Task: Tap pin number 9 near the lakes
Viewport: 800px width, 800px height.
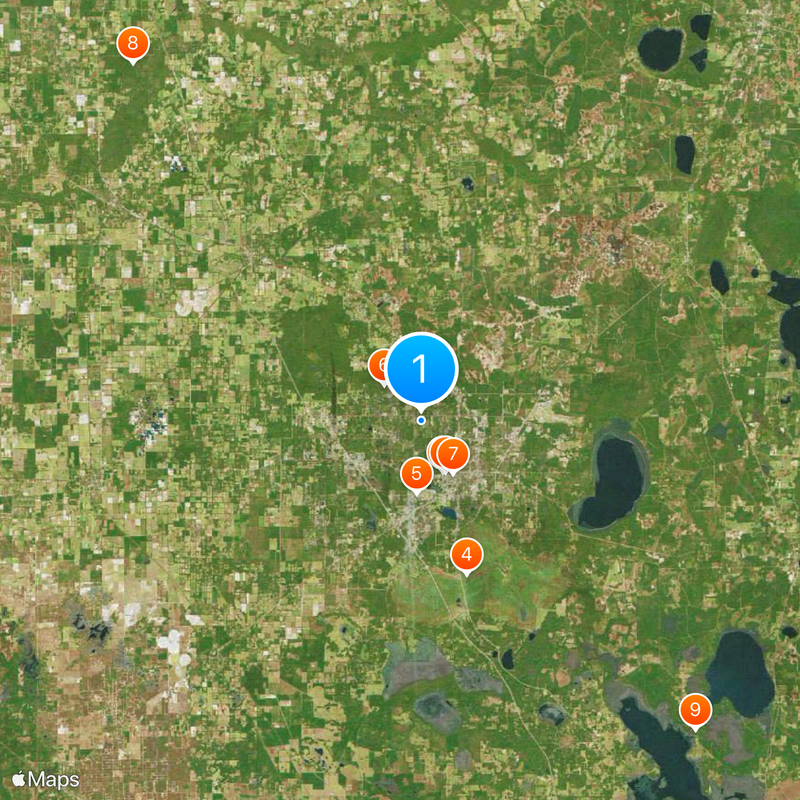Action: [695, 710]
